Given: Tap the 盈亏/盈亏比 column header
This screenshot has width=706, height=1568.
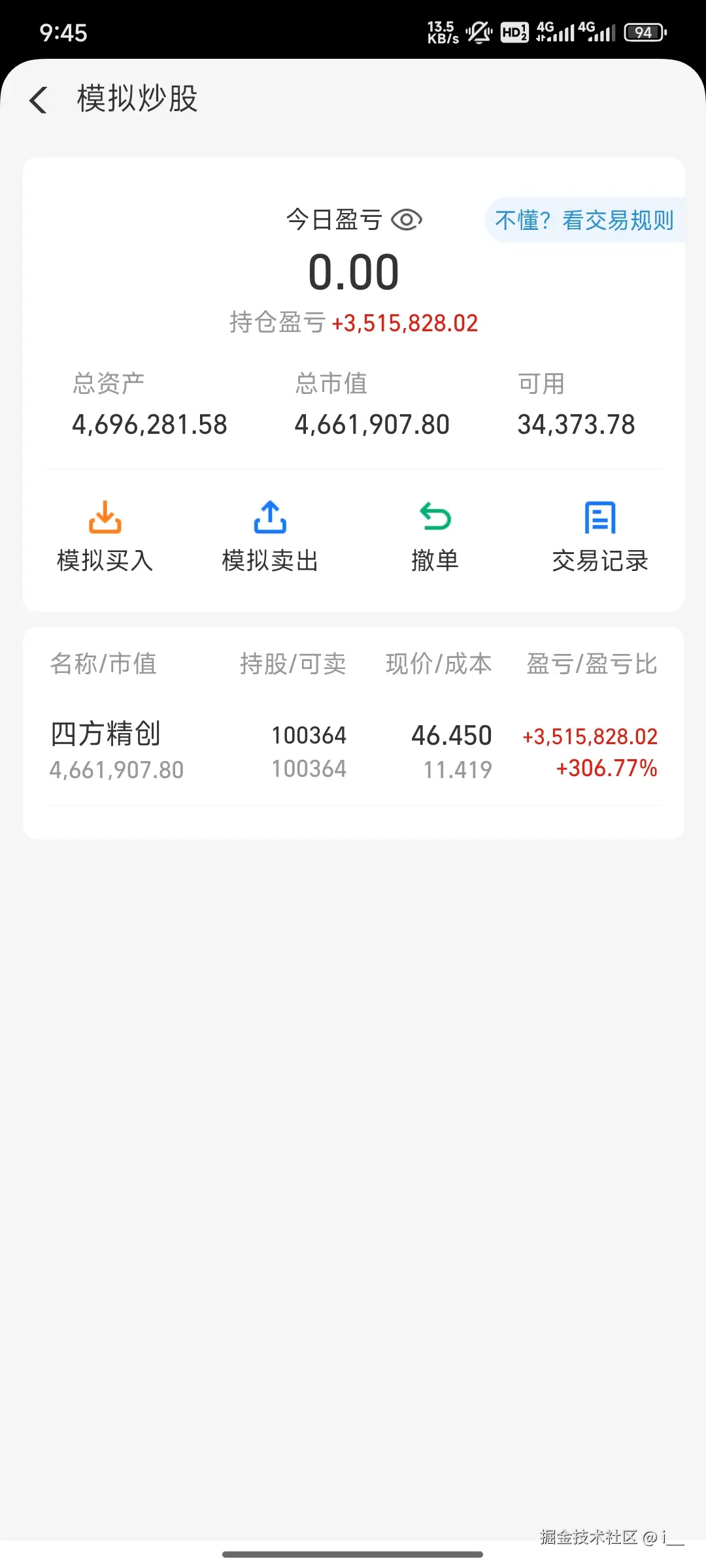Looking at the screenshot, I should pos(592,664).
